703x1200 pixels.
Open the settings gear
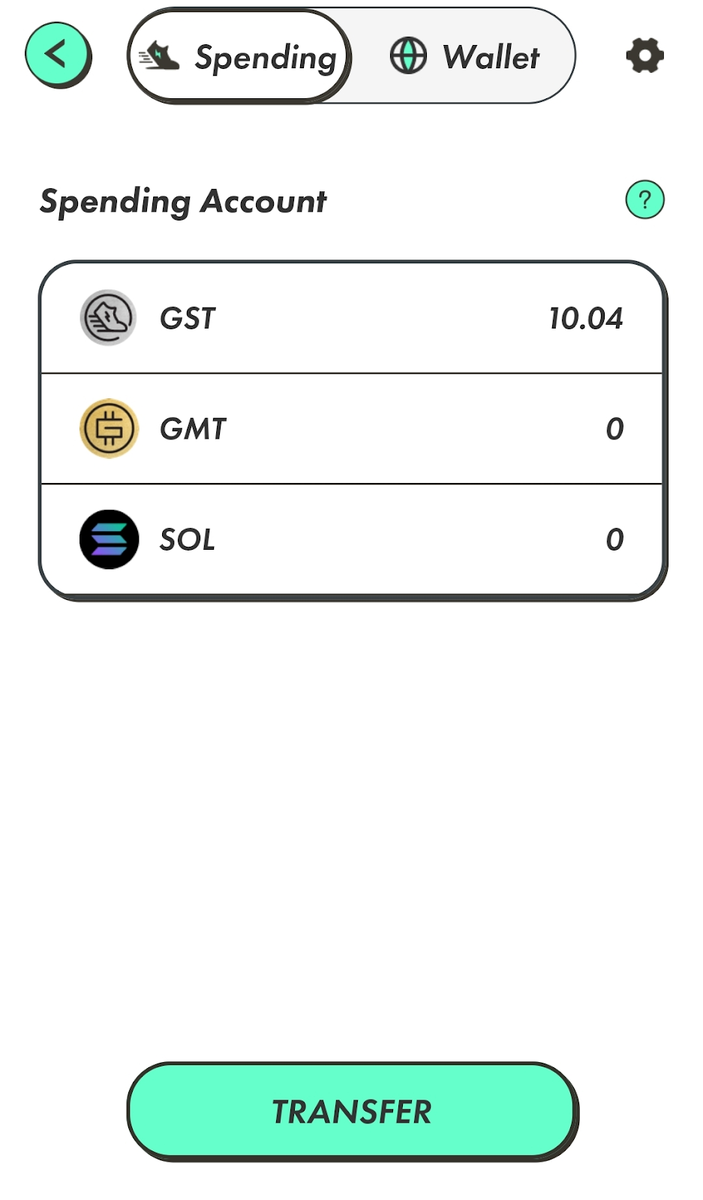click(x=645, y=56)
